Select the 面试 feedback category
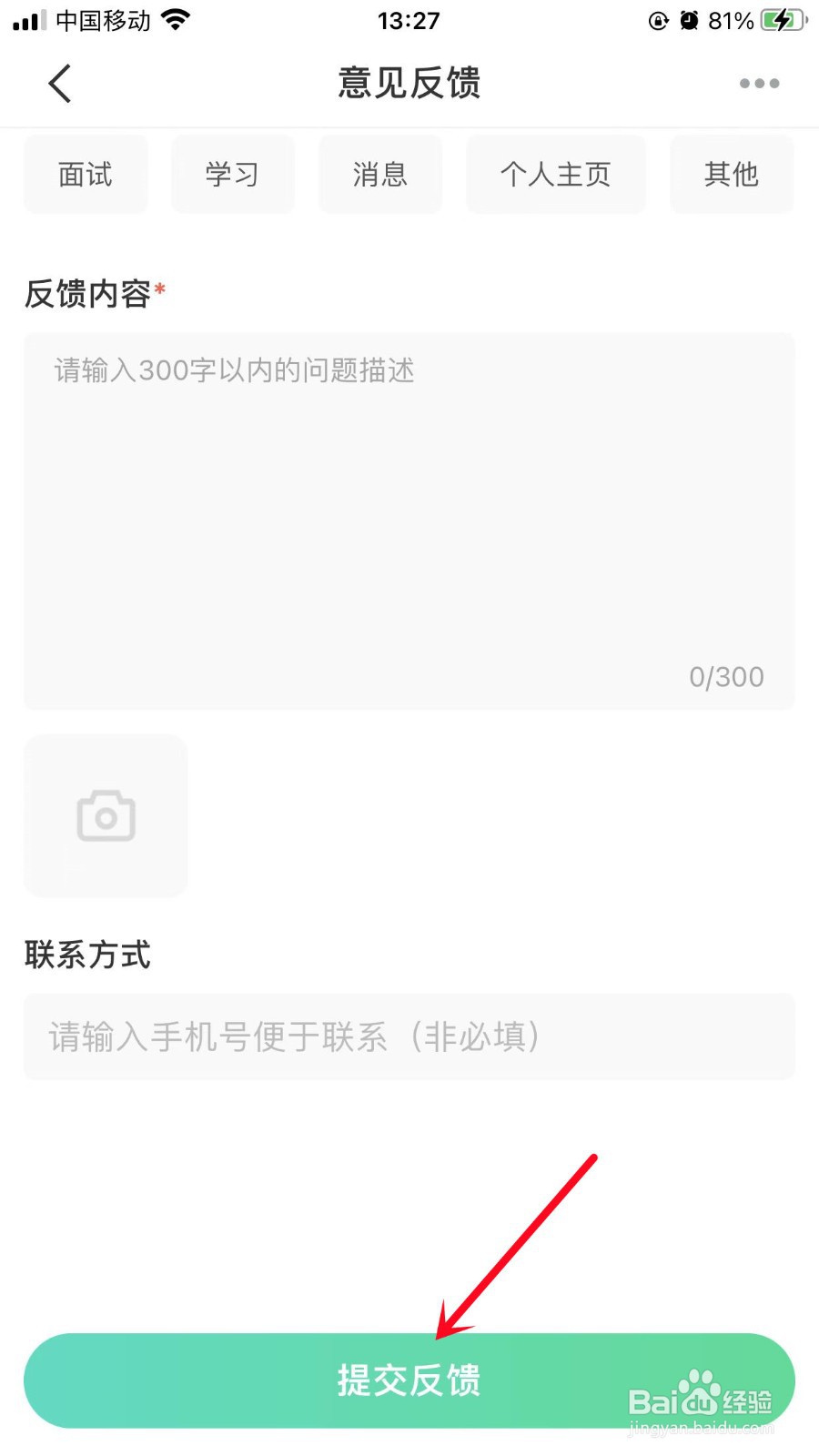Image resolution: width=819 pixels, height=1456 pixels. [85, 174]
